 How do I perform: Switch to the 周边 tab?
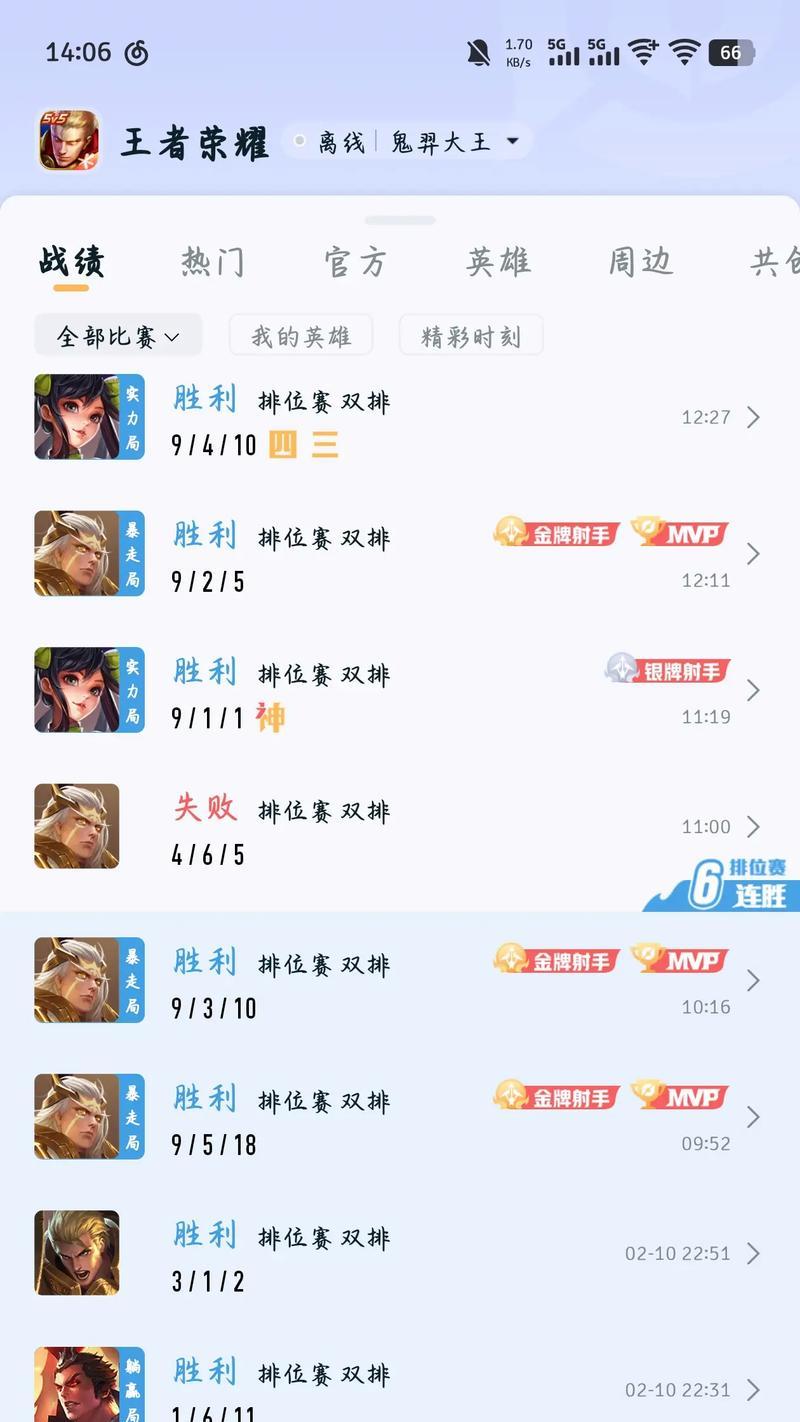(x=640, y=262)
